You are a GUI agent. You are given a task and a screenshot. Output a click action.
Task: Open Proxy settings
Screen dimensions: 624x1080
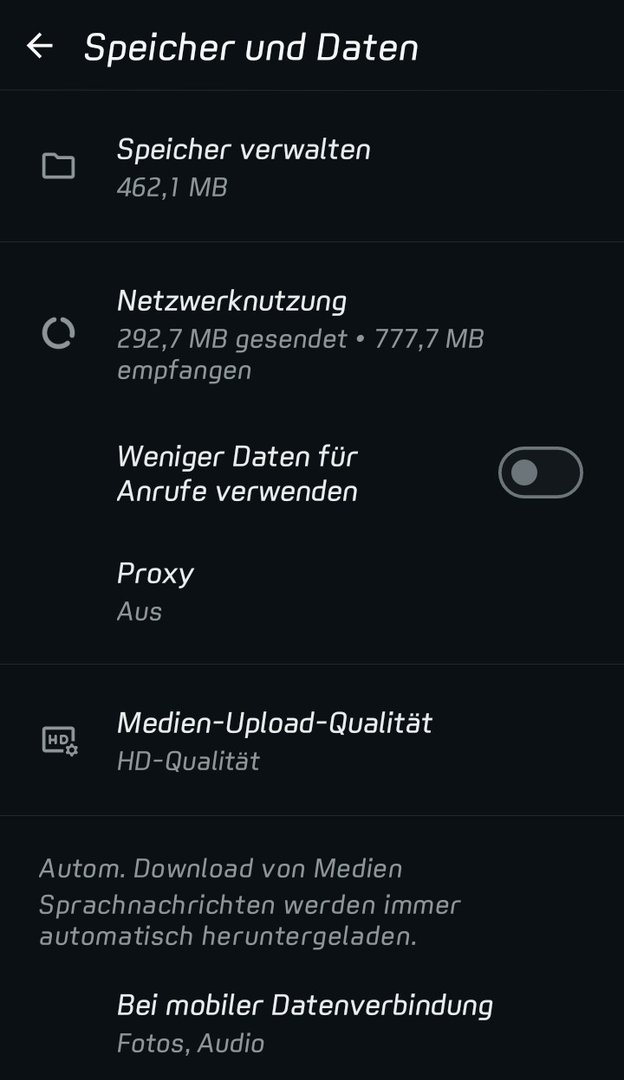click(156, 591)
